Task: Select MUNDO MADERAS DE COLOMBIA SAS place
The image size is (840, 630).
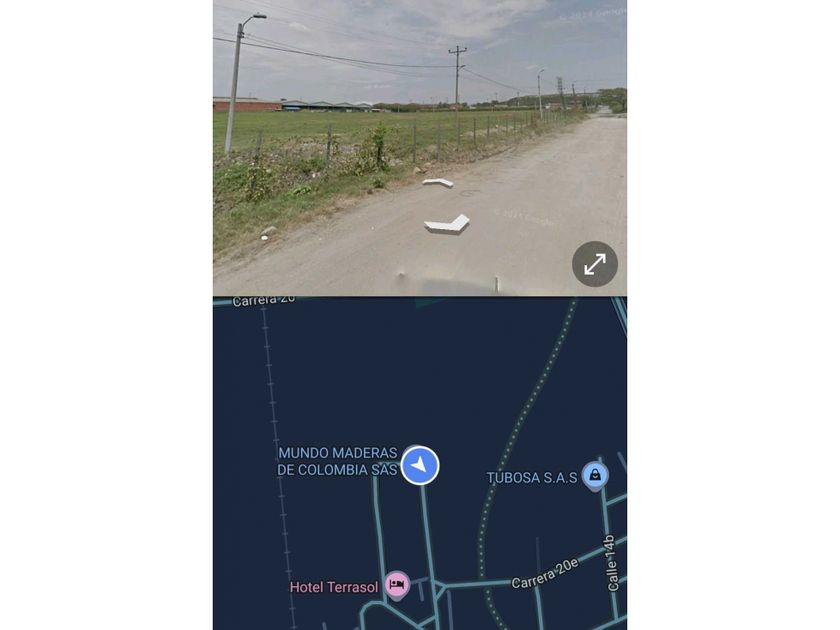Action: pyautogui.click(x=338, y=461)
